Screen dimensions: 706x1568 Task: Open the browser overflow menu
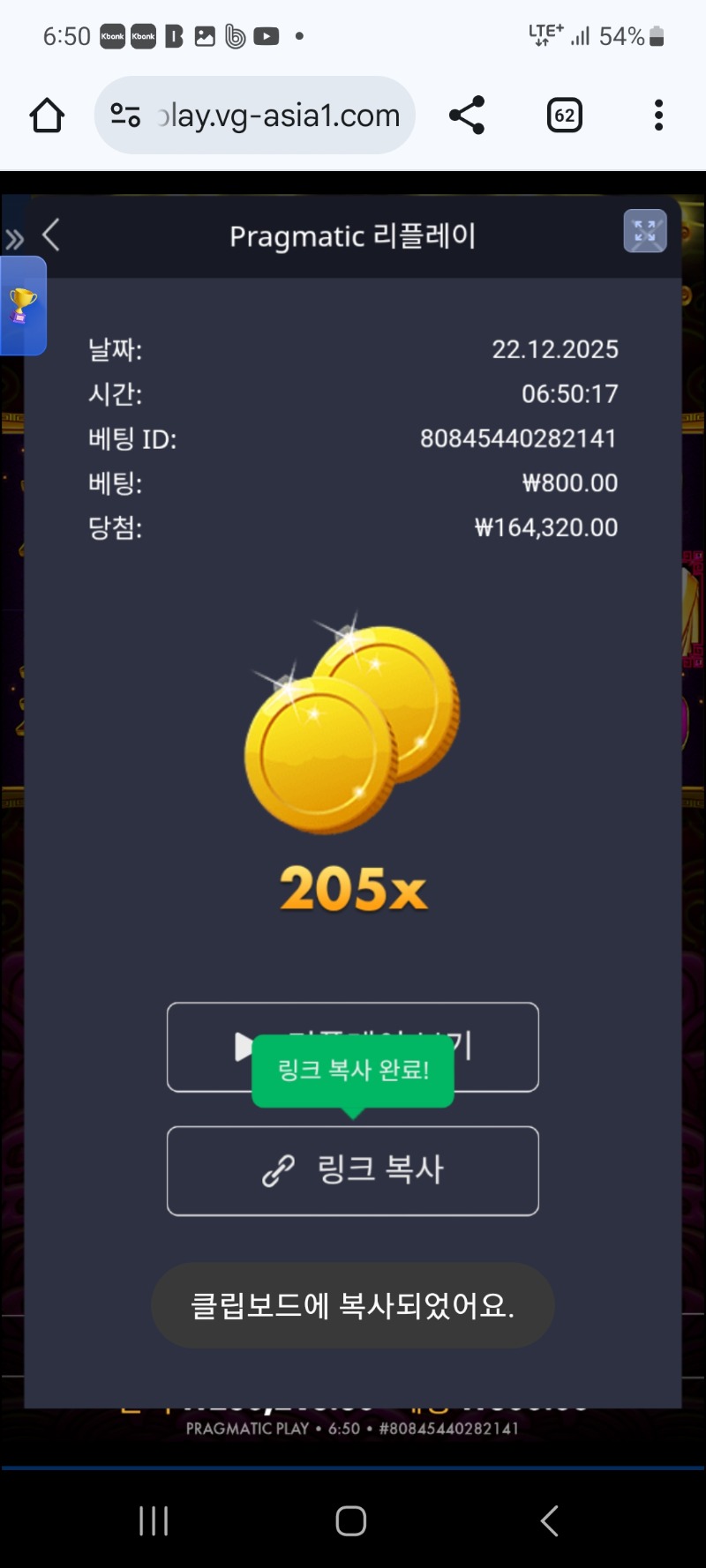click(658, 116)
